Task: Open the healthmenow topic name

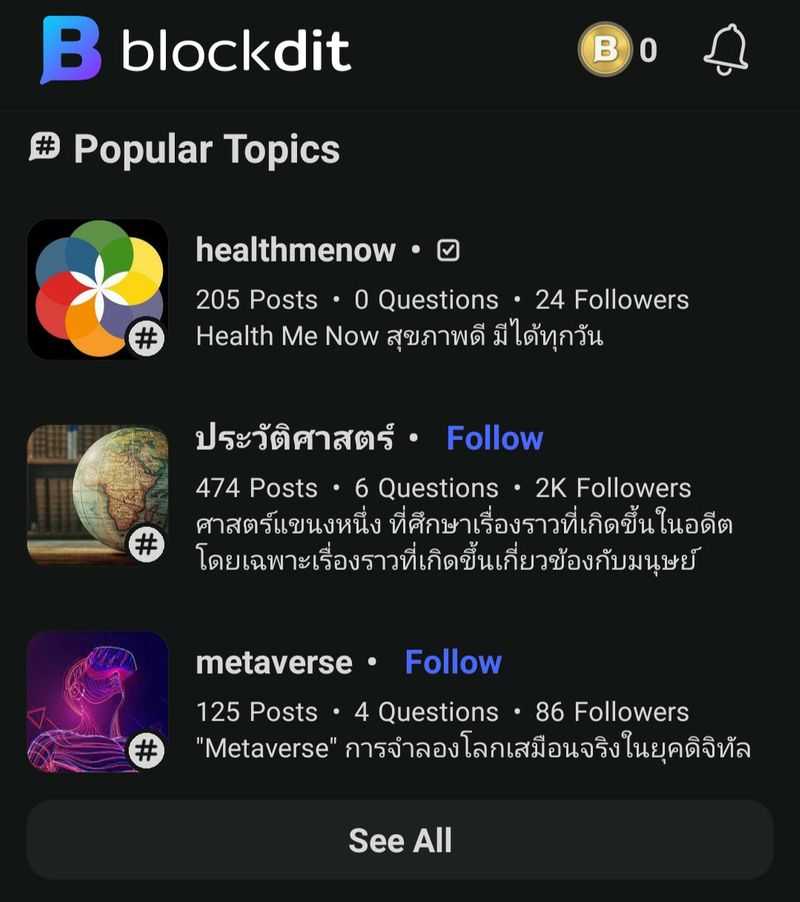Action: point(295,250)
